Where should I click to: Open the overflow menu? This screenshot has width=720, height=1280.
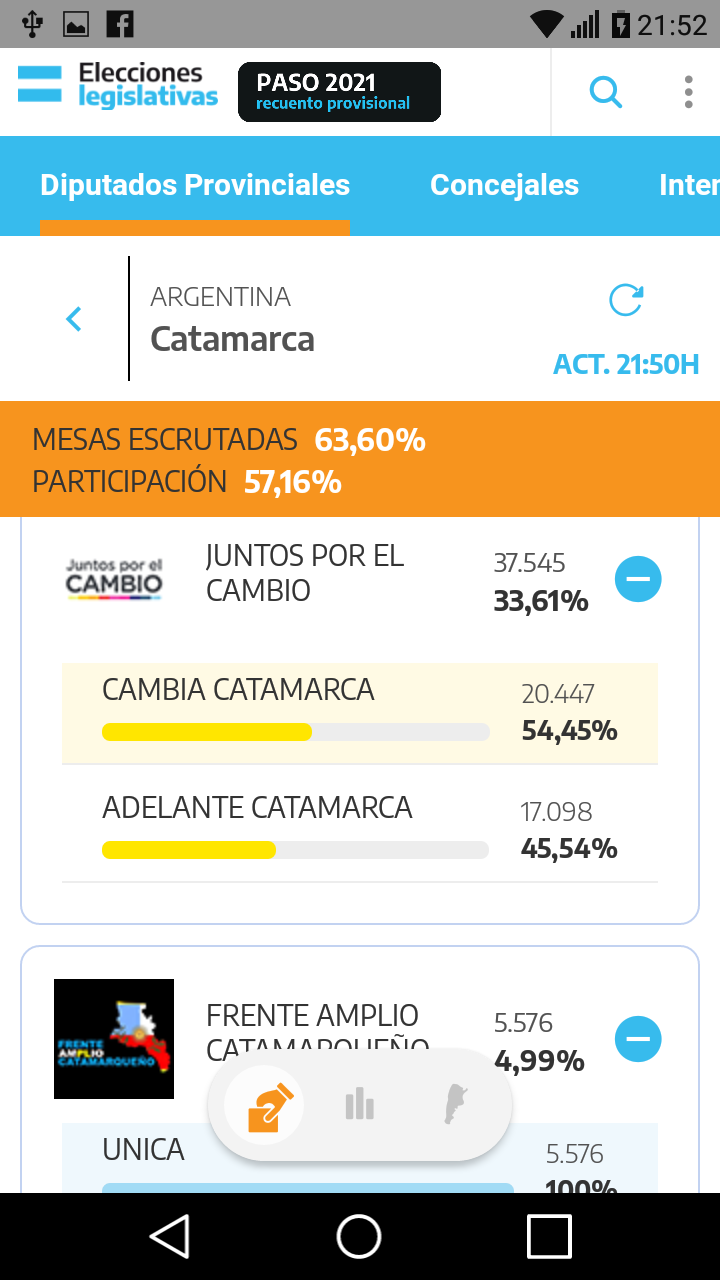(688, 92)
